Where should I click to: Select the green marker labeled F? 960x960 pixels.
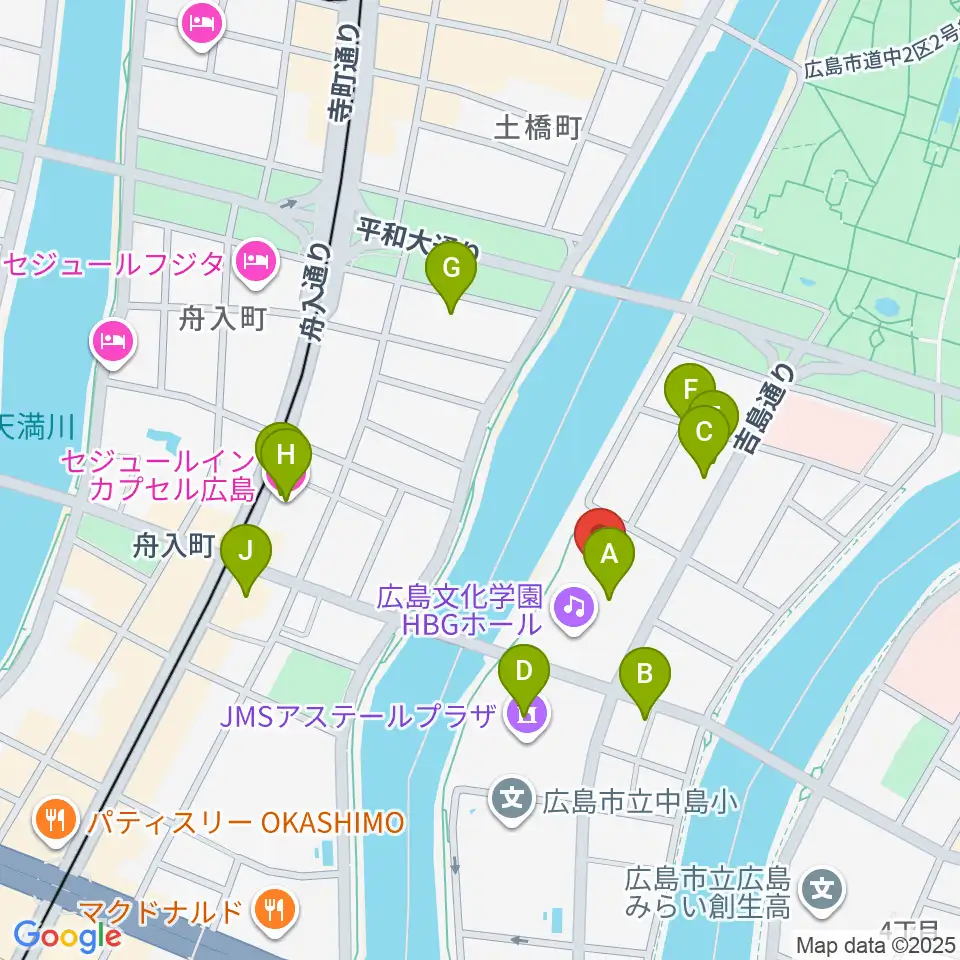689,388
